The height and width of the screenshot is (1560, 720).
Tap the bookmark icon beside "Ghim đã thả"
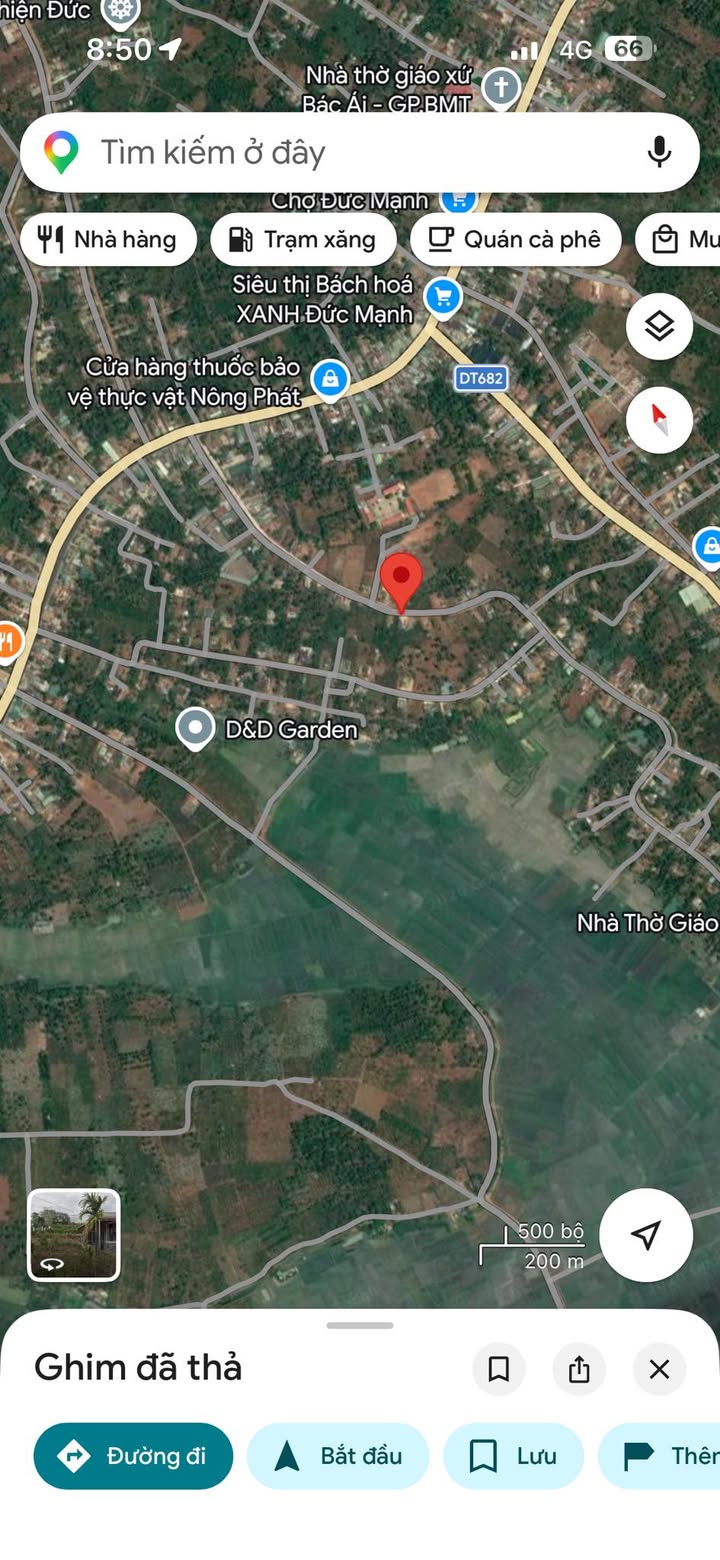click(x=499, y=1369)
